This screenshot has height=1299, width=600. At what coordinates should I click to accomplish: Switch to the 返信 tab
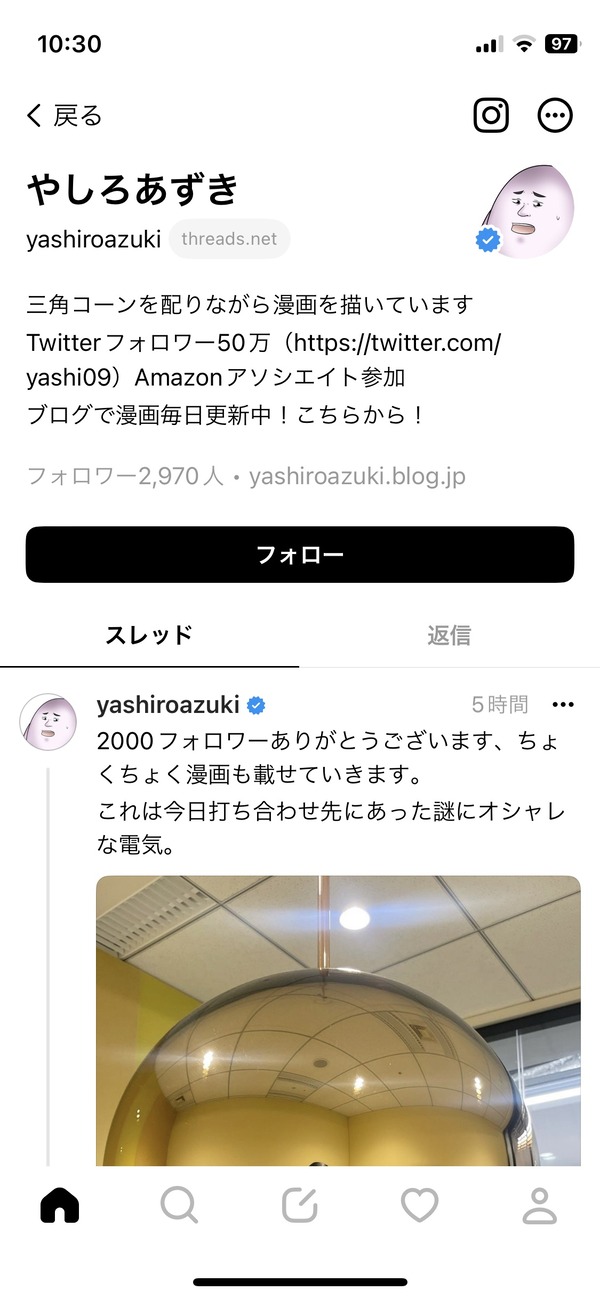point(449,635)
